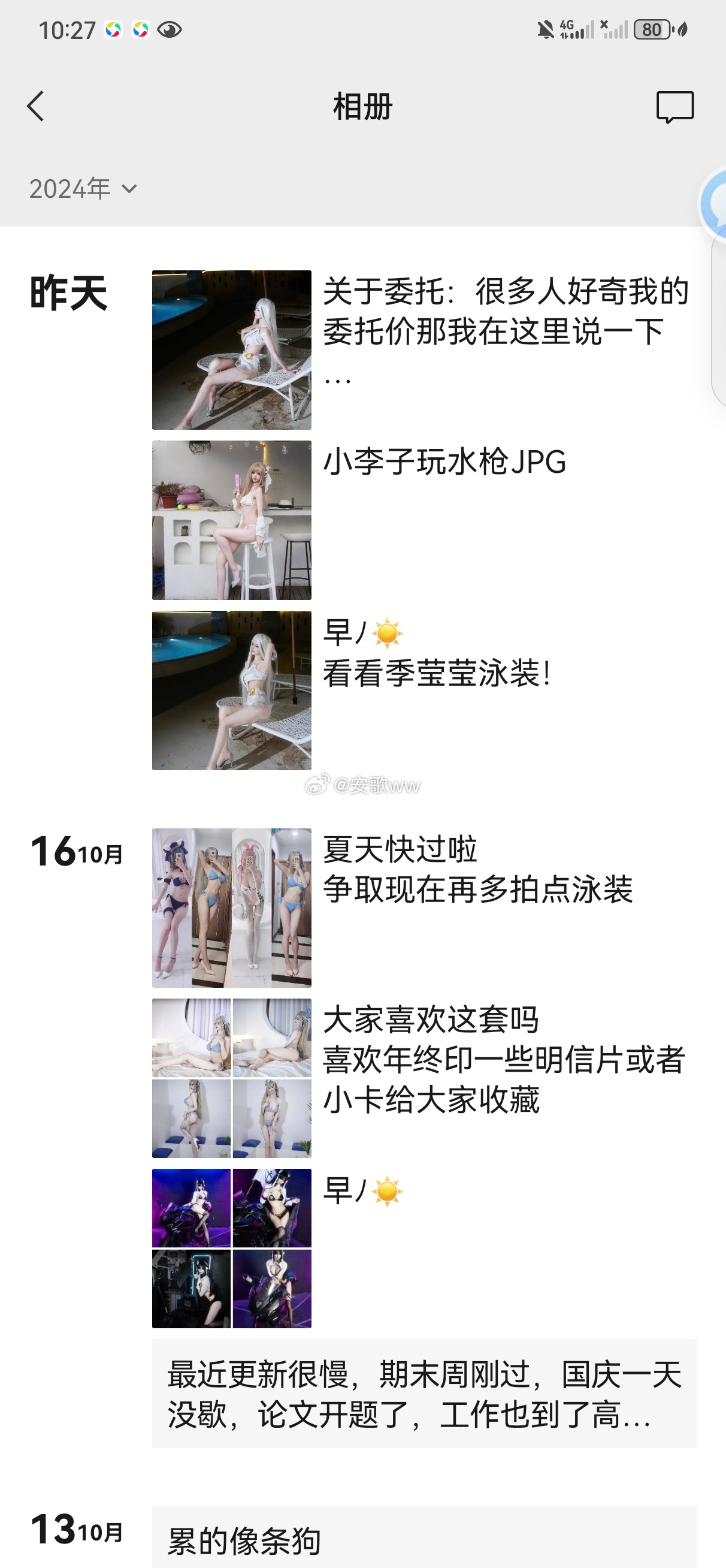Open the post 大家喜欢这套吗

coord(424,1078)
